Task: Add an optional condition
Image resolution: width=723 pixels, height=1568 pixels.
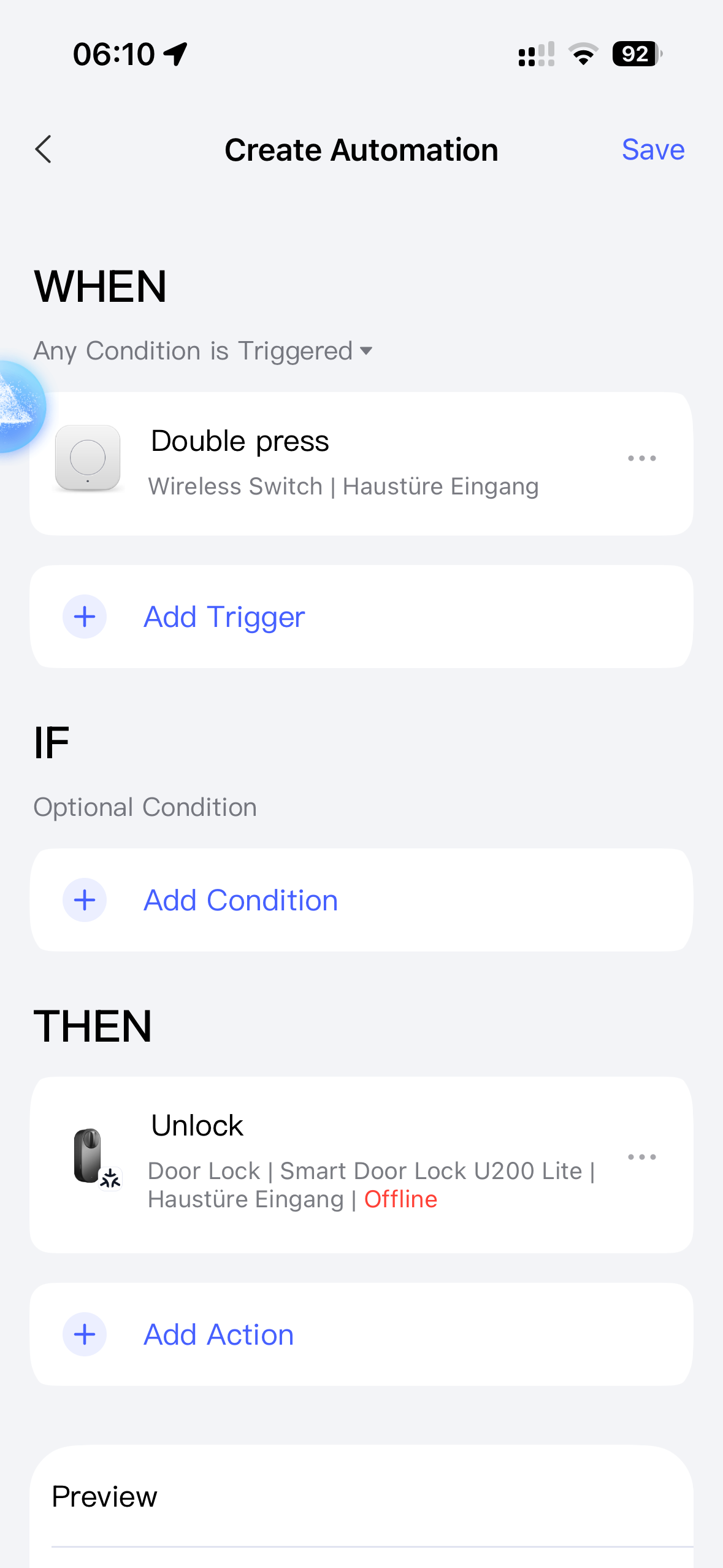Action: pyautogui.click(x=240, y=900)
